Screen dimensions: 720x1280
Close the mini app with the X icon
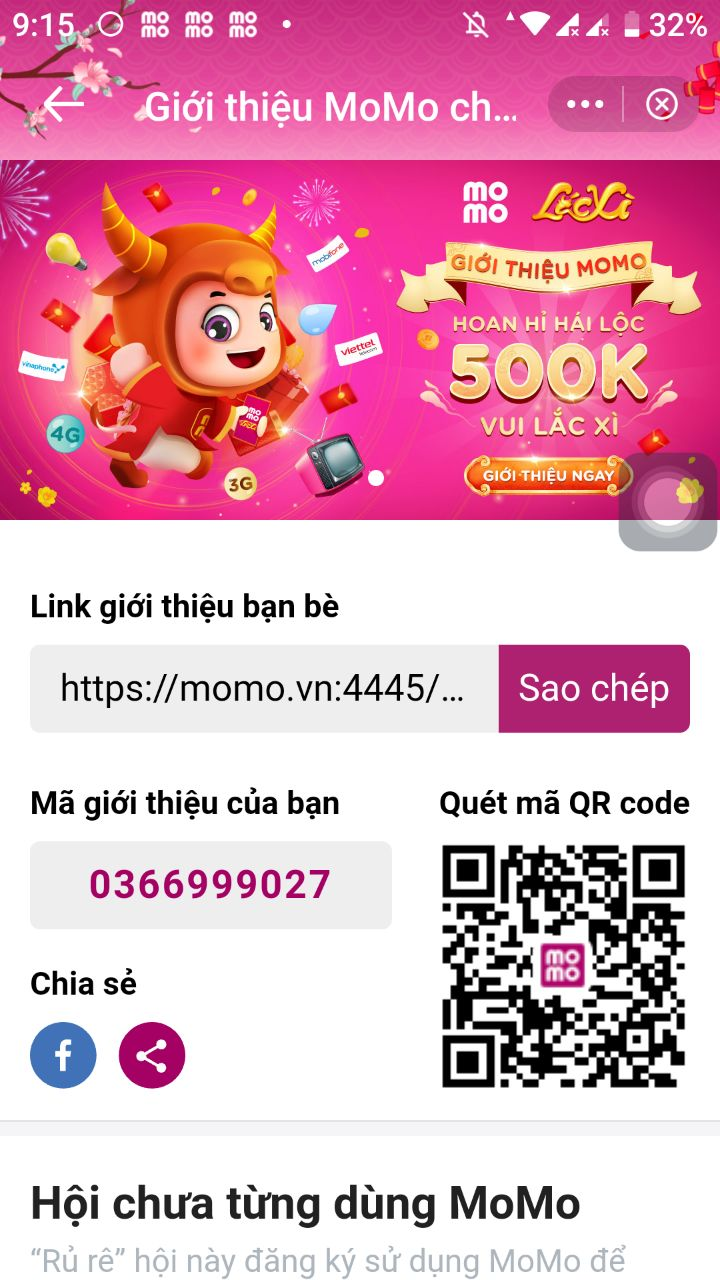pyautogui.click(x=662, y=104)
